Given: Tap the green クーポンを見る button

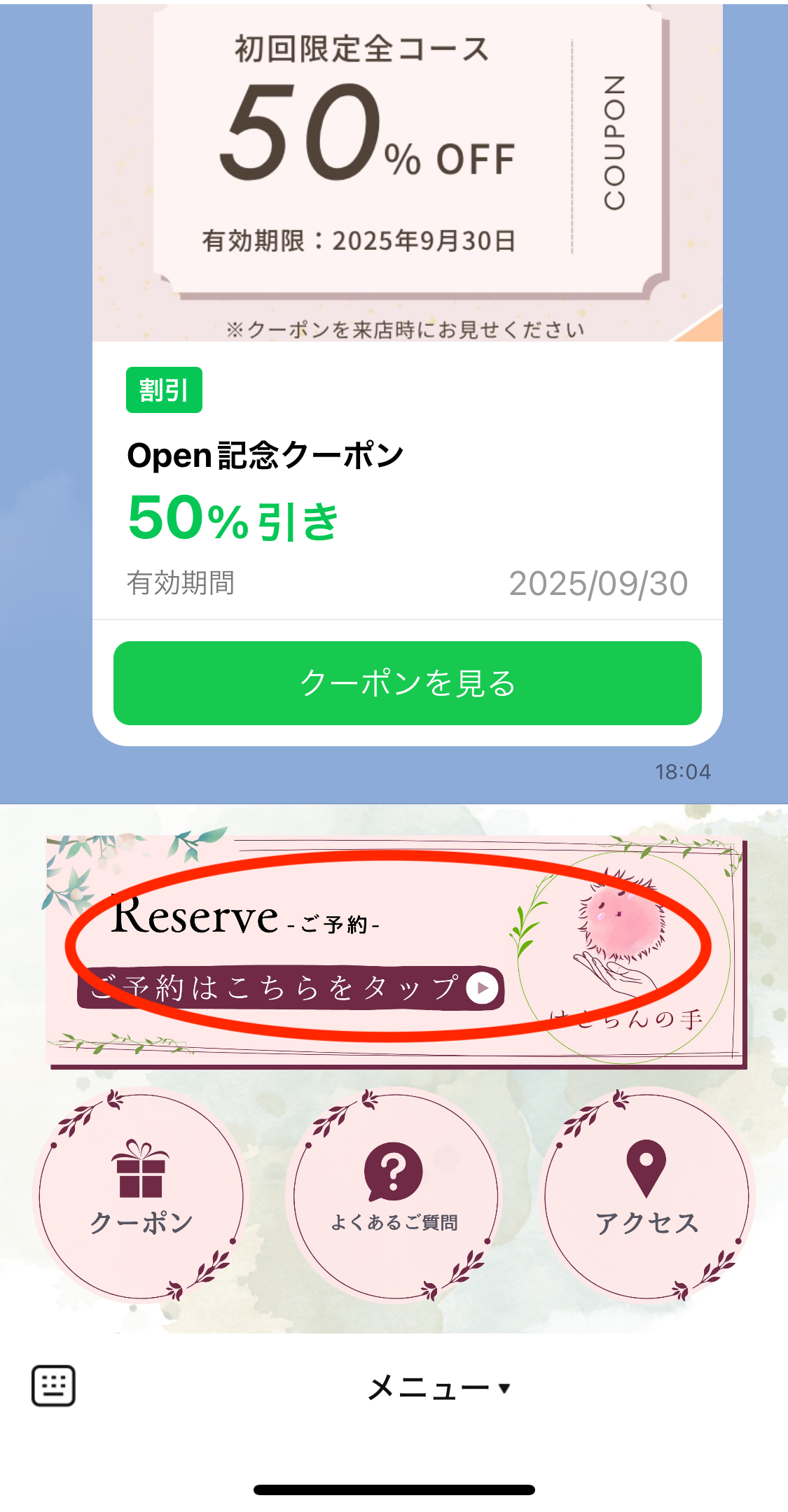Looking at the screenshot, I should pyautogui.click(x=407, y=683).
